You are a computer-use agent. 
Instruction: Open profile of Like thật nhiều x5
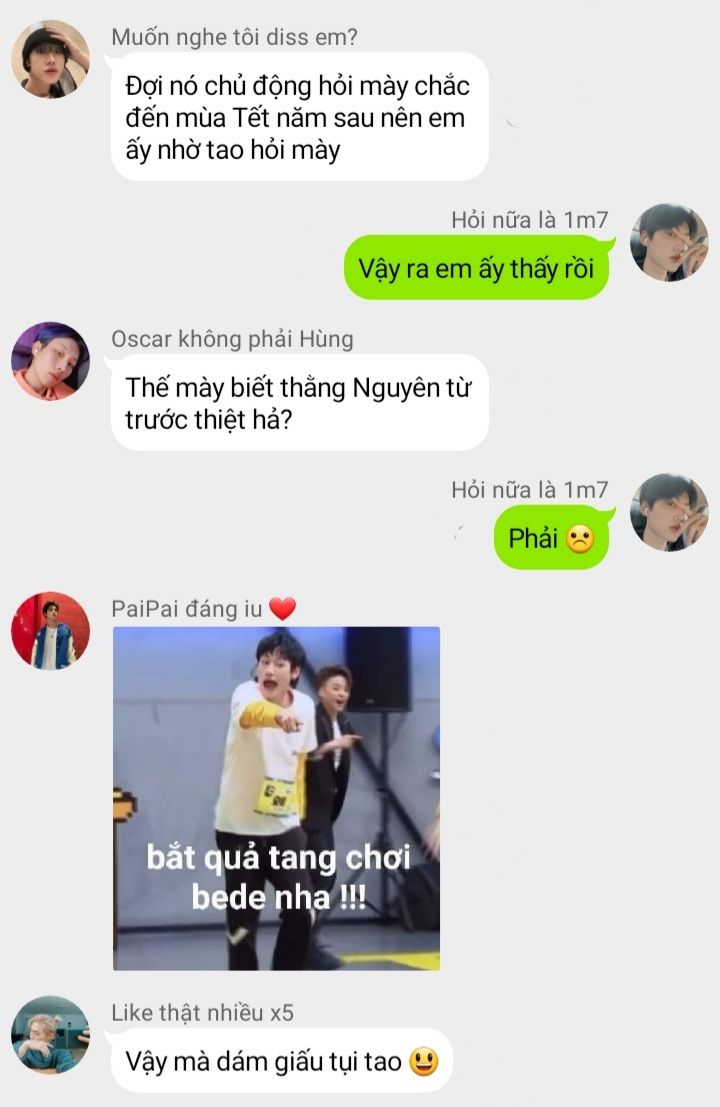coord(50,1034)
